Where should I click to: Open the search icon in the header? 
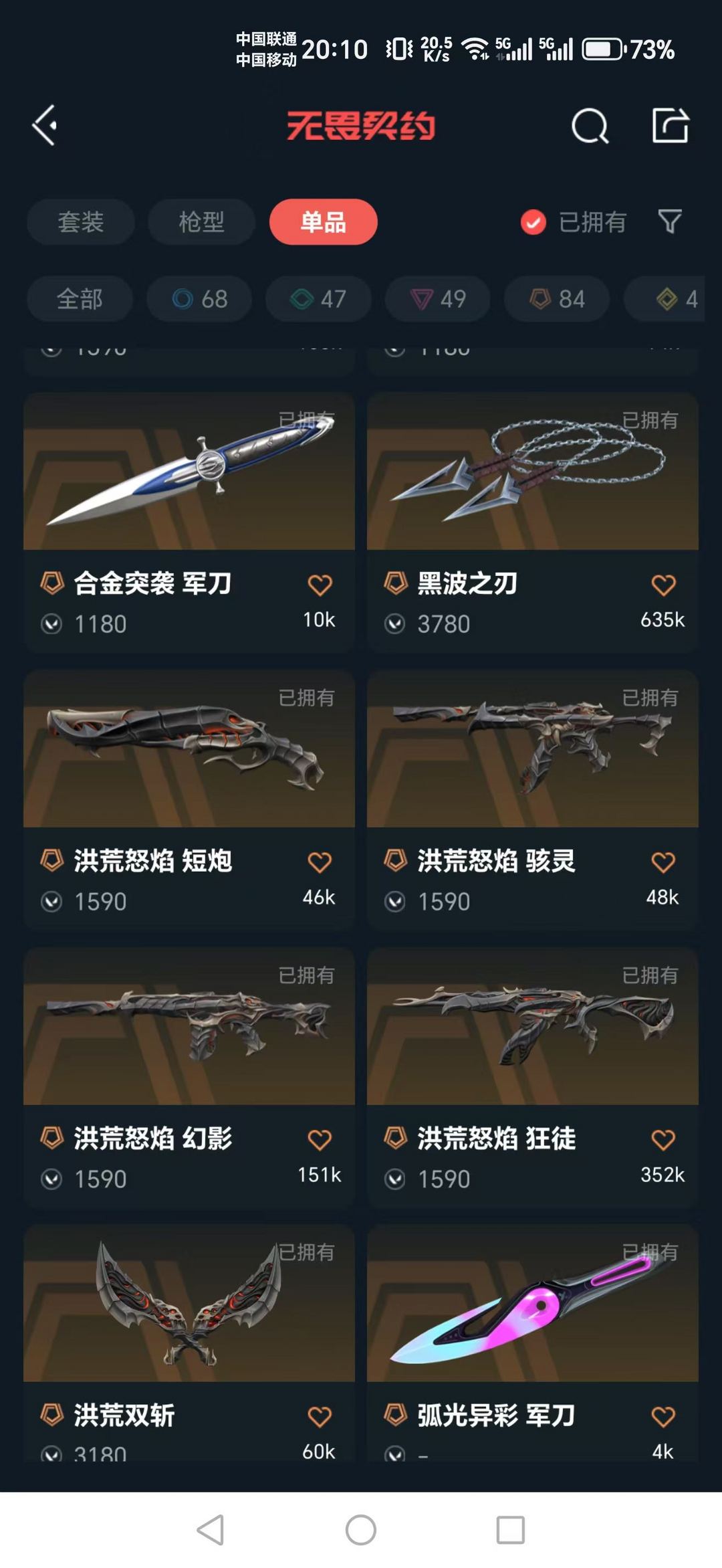590,125
